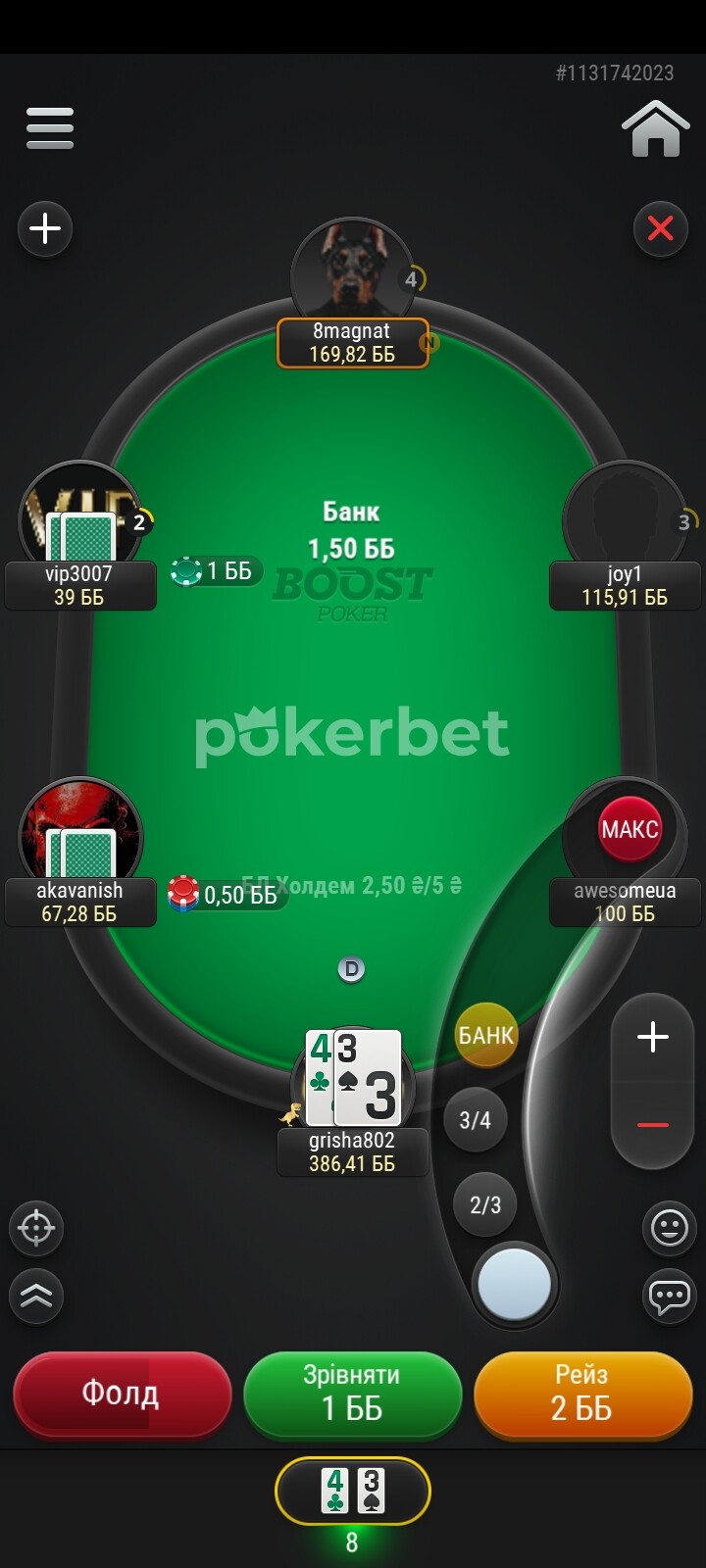Close the table with the red X
This screenshot has width=706, height=1568.
click(x=661, y=229)
